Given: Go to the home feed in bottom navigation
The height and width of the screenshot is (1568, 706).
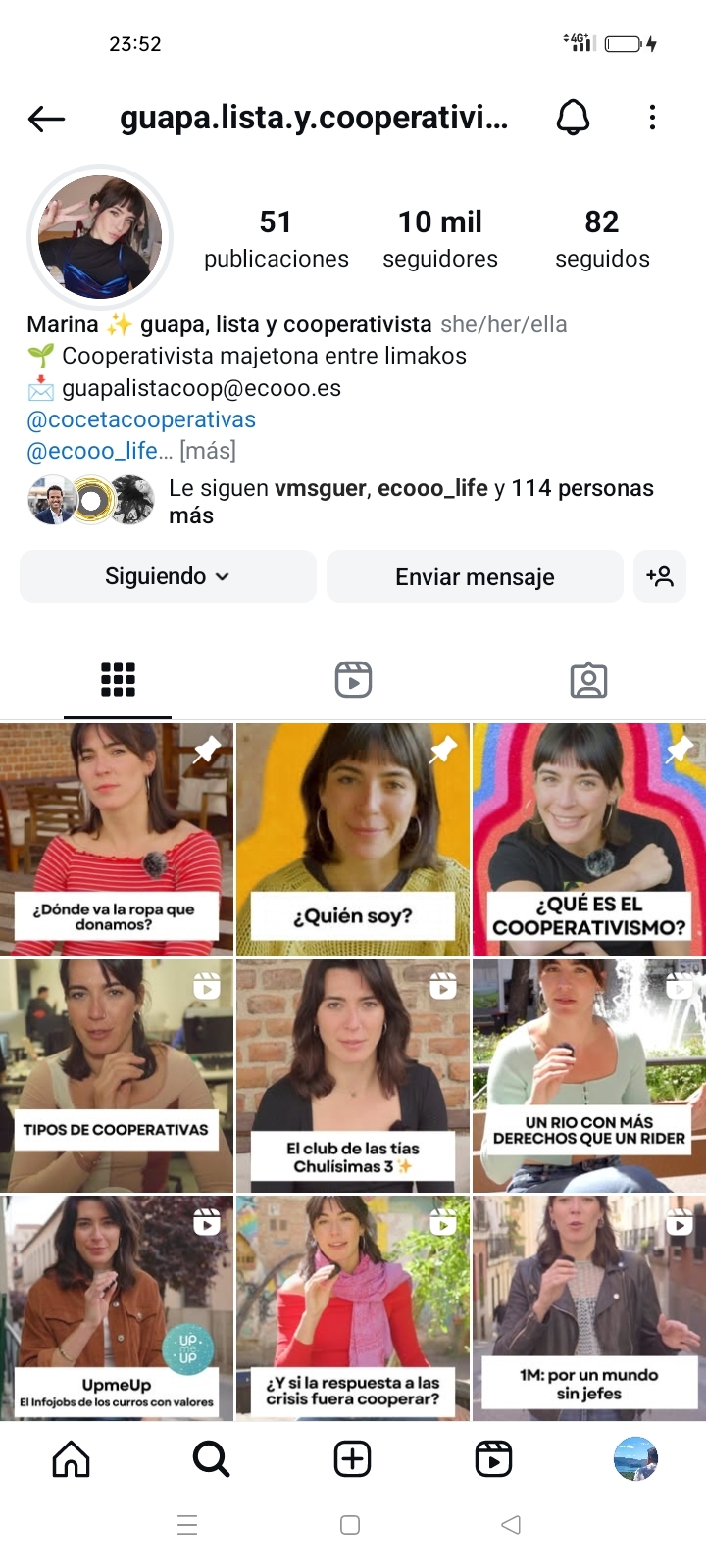Looking at the screenshot, I should 71,1459.
